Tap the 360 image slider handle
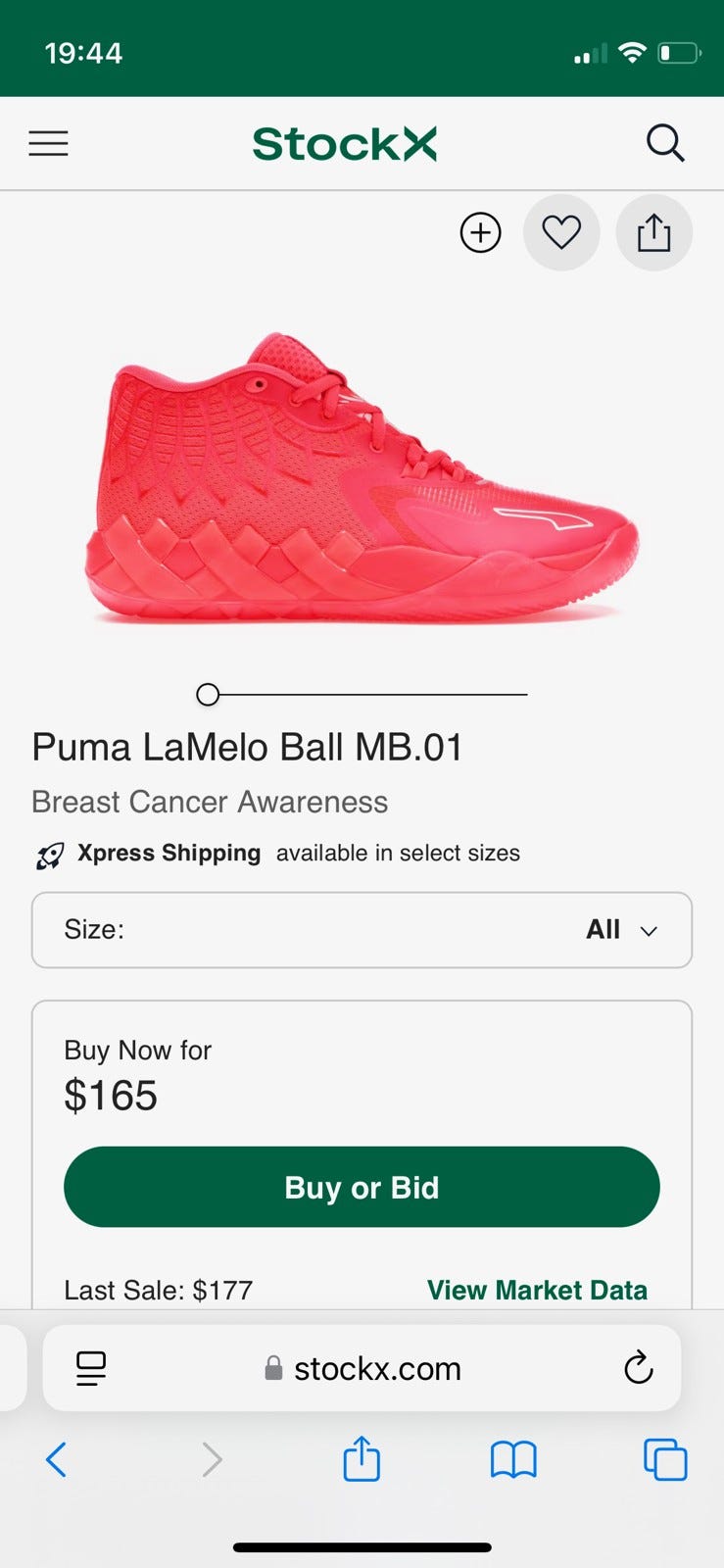The height and width of the screenshot is (1568, 724). pos(208,695)
